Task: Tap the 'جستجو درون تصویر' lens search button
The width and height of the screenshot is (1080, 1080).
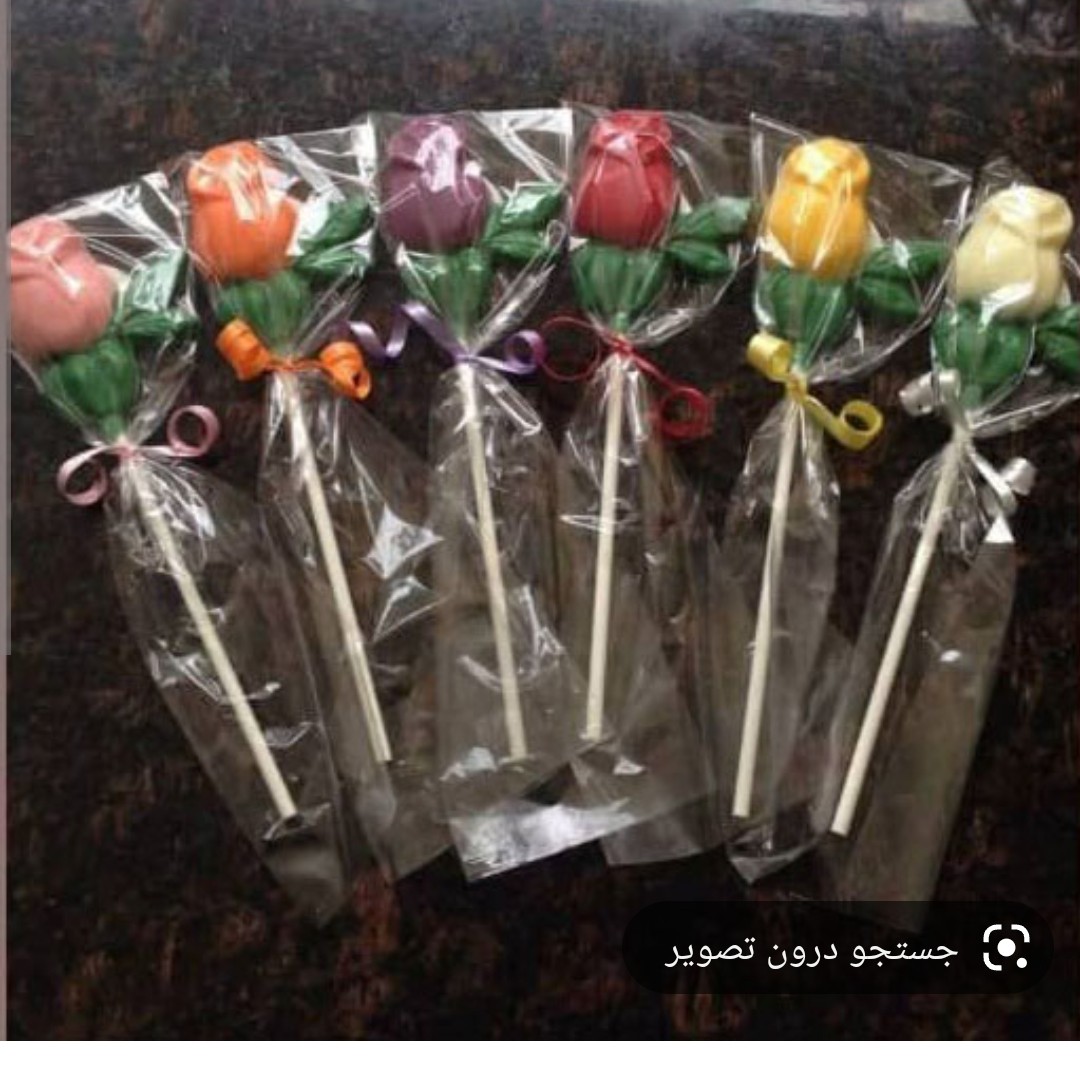Action: click(838, 948)
